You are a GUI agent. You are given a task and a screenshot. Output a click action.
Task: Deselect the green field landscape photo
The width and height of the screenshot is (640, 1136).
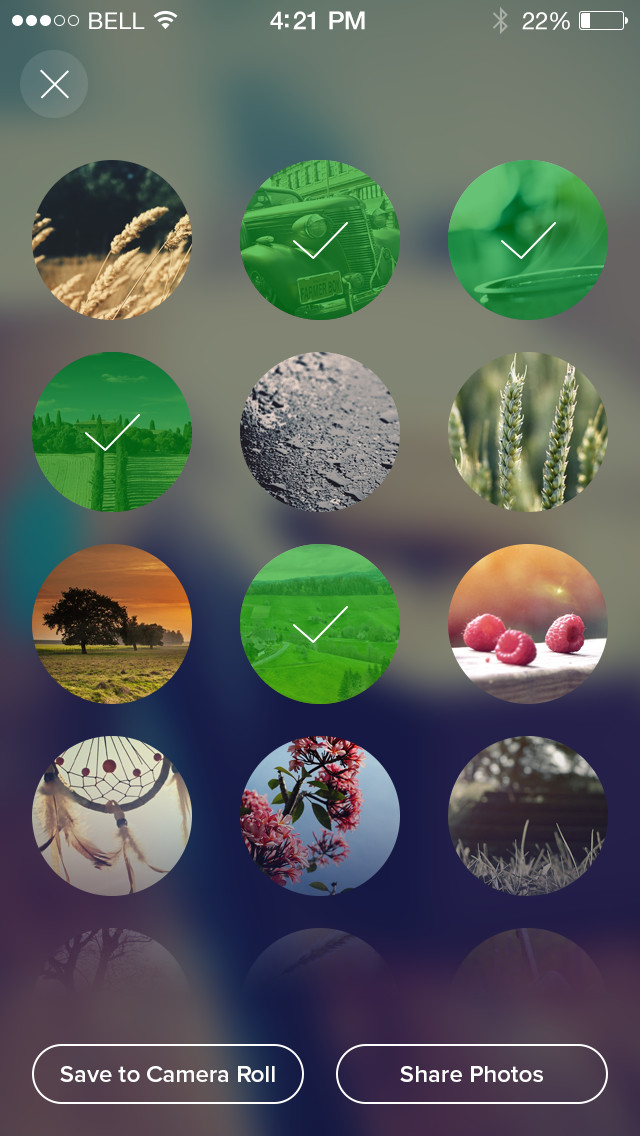[112, 432]
